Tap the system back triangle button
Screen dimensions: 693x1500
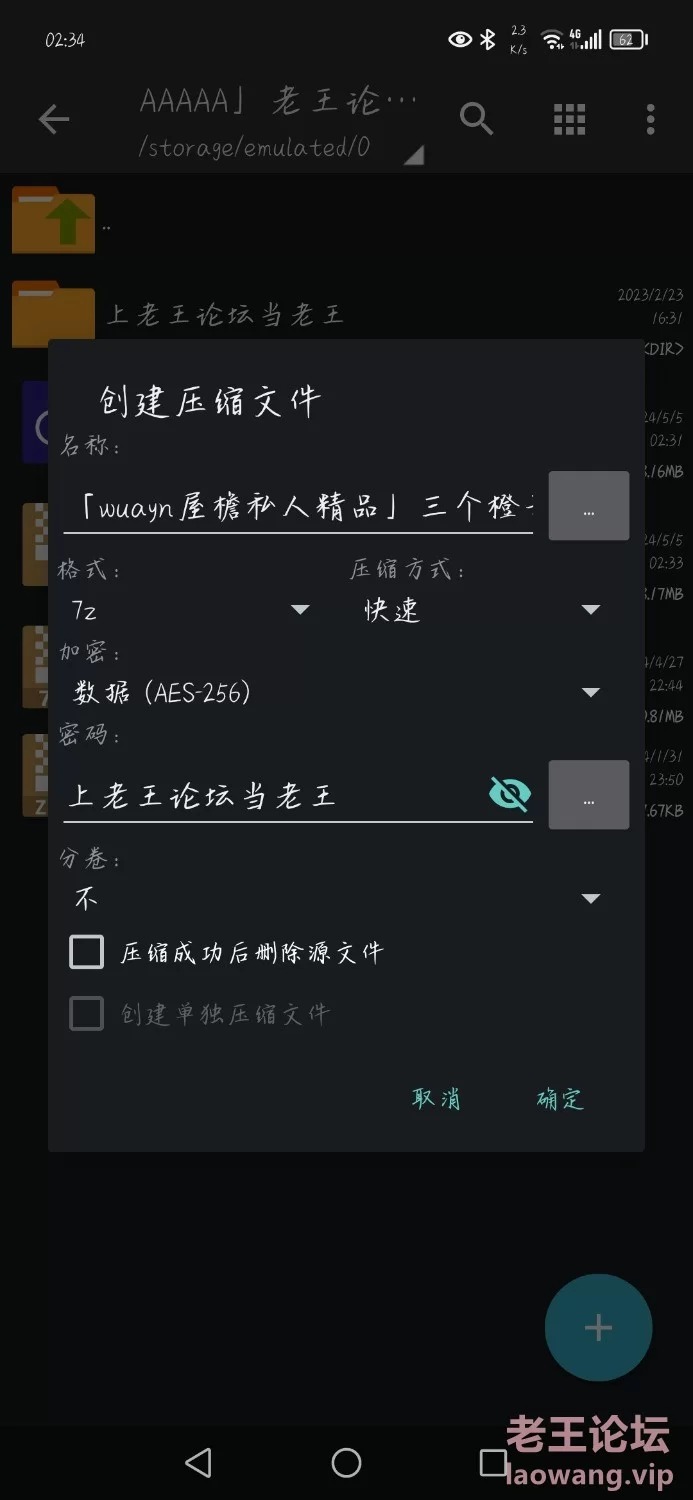[199, 1463]
